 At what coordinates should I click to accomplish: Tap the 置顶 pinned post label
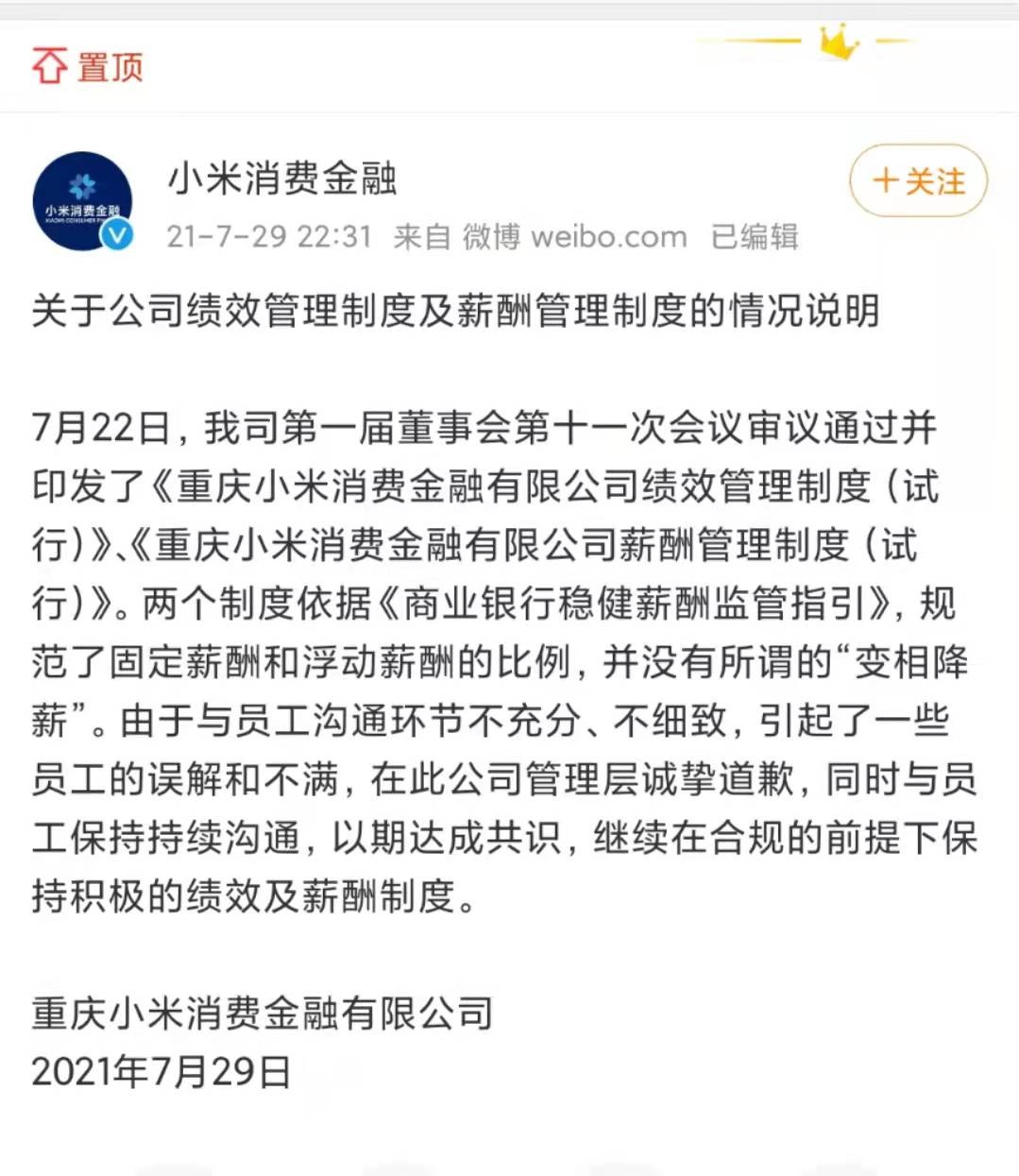coord(111,68)
